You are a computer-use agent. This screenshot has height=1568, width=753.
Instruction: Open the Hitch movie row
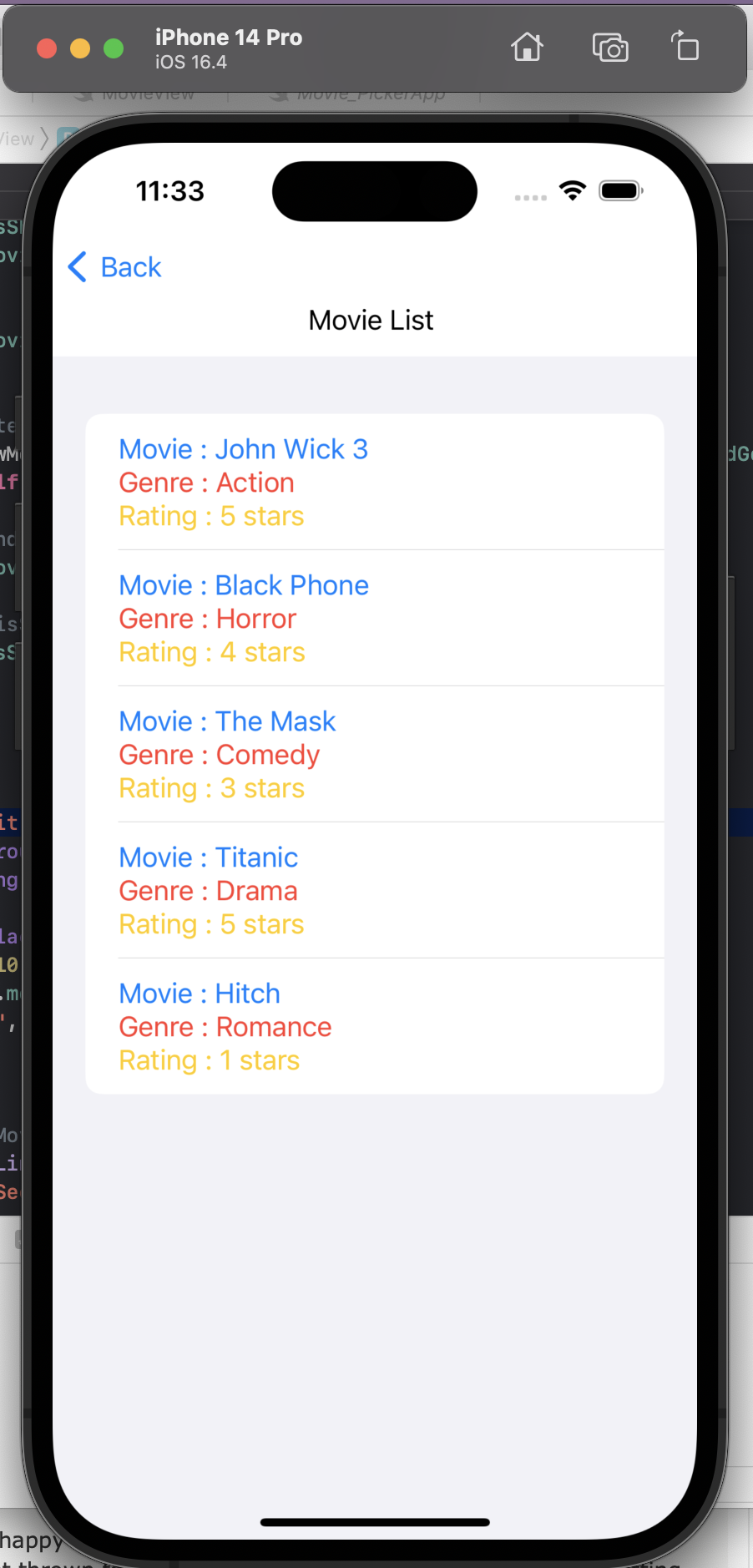point(375,1027)
